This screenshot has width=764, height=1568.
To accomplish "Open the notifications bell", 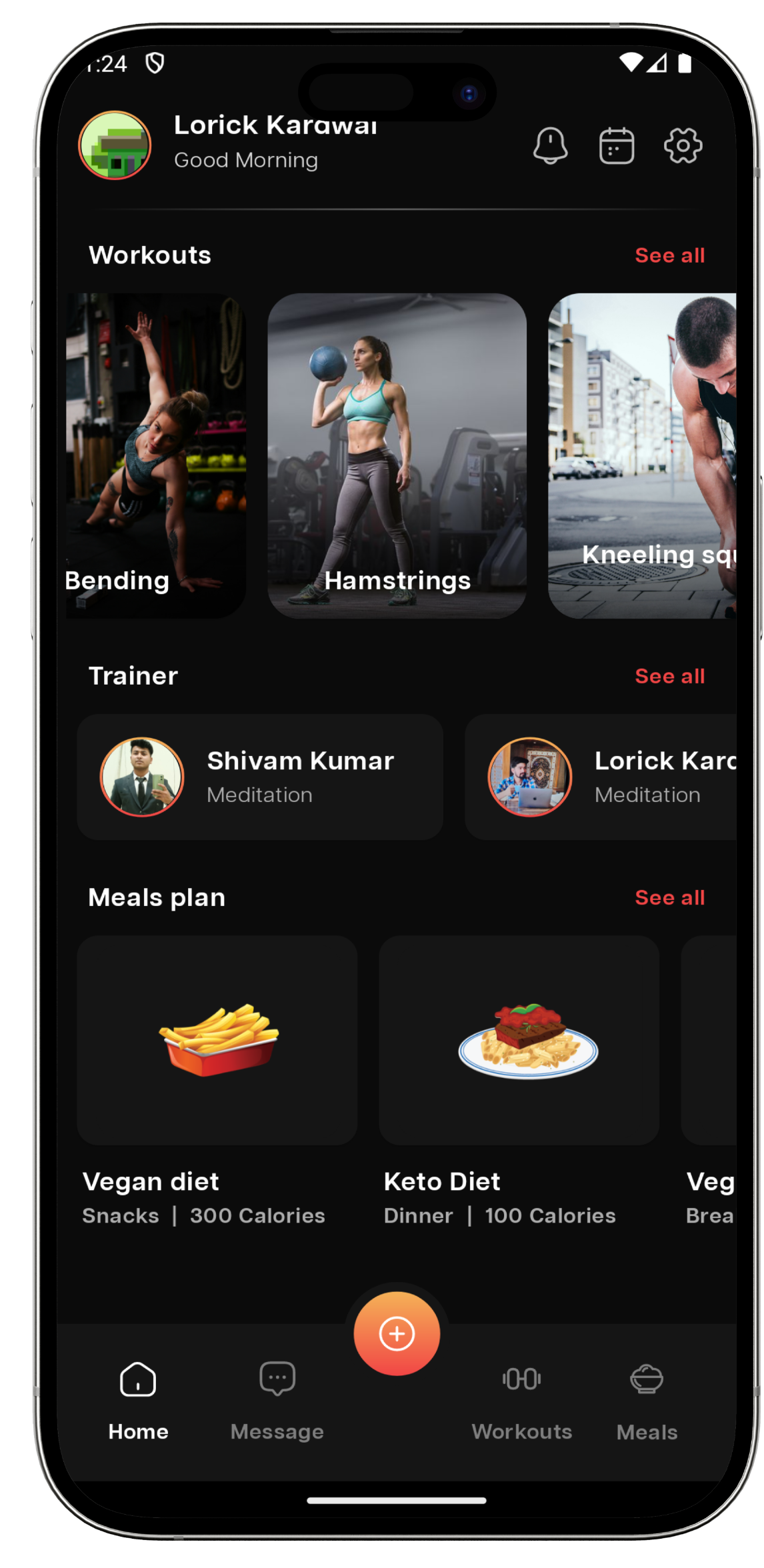I will click(550, 145).
